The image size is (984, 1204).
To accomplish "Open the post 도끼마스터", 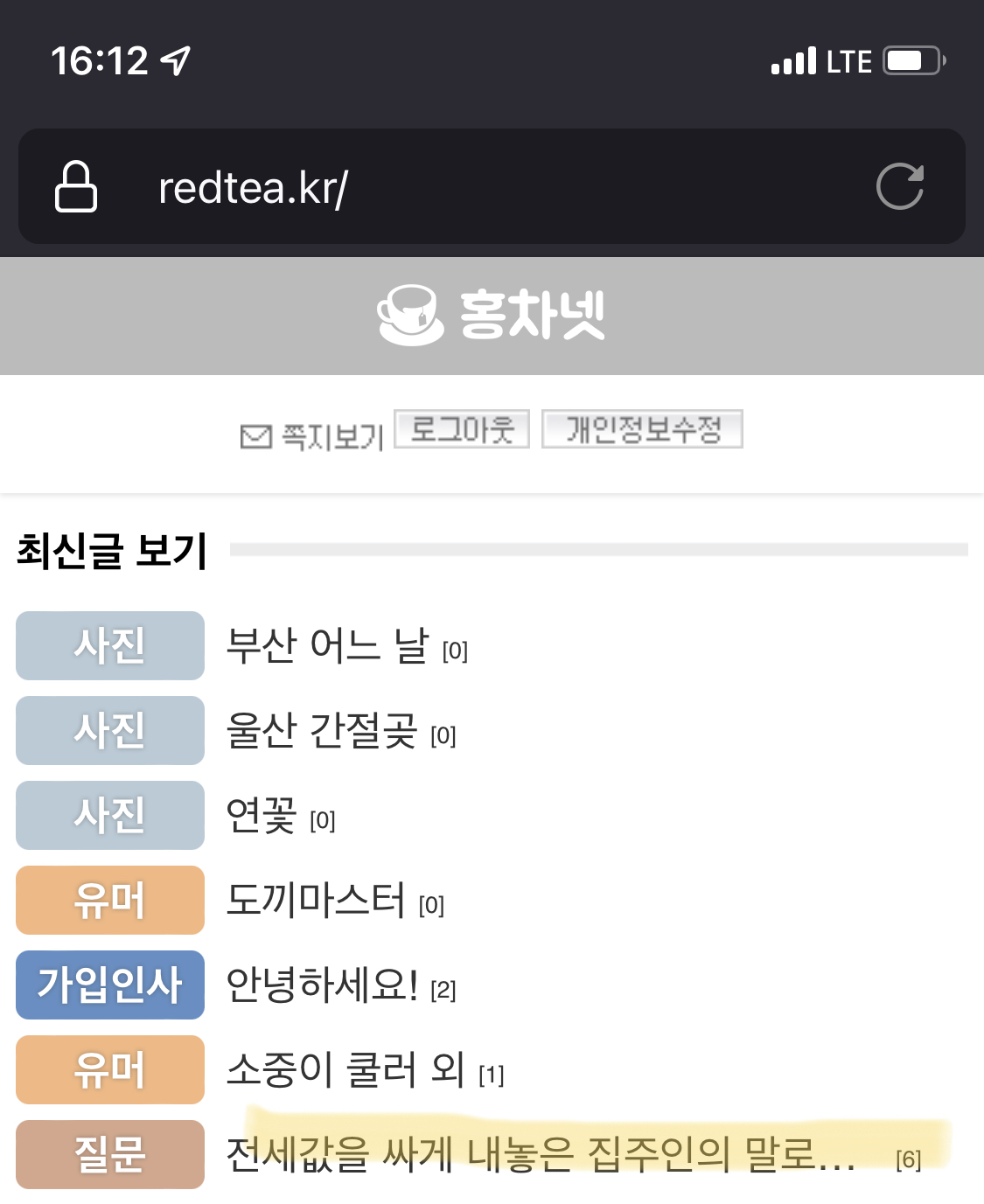I will pos(316,901).
